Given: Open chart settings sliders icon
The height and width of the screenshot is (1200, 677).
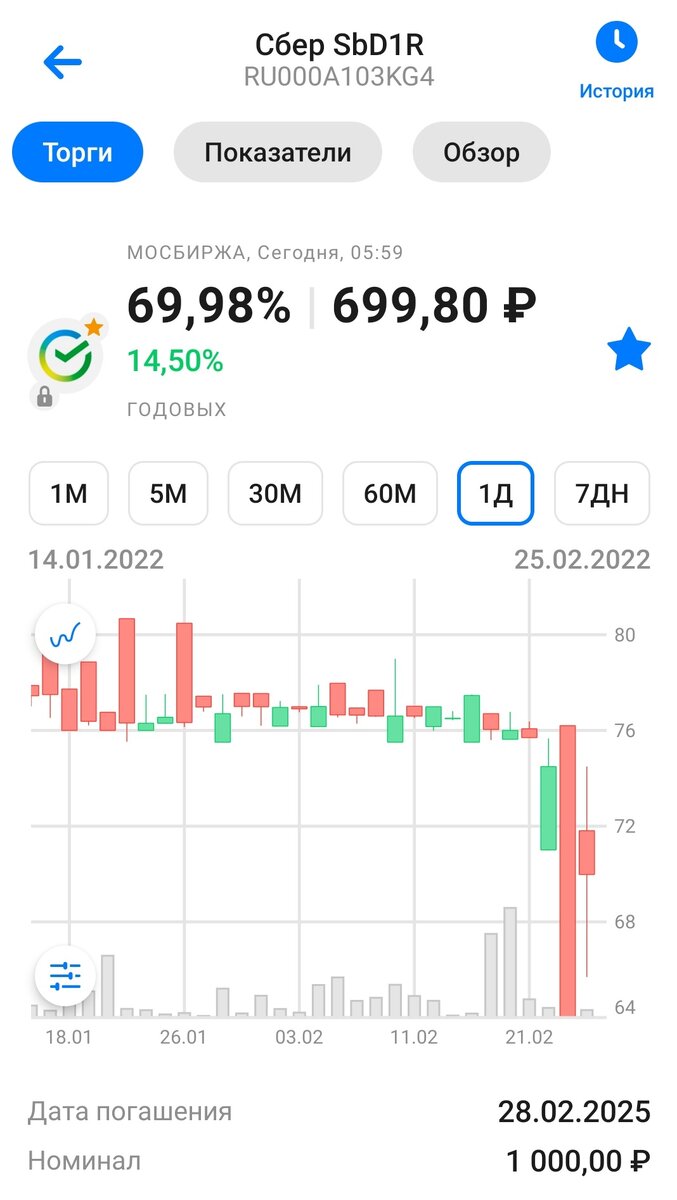Looking at the screenshot, I should [65, 974].
